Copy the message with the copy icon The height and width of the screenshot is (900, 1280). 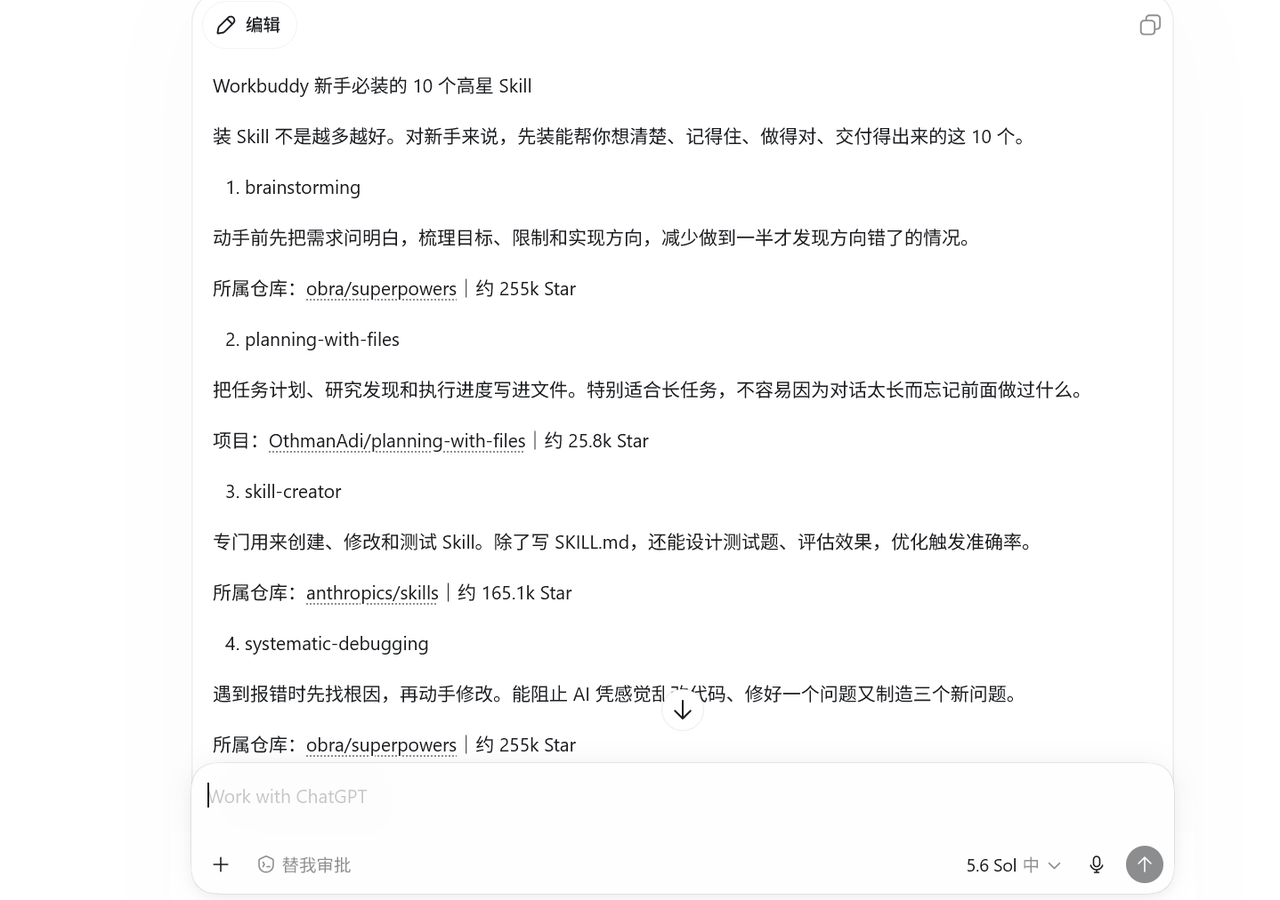1150,25
